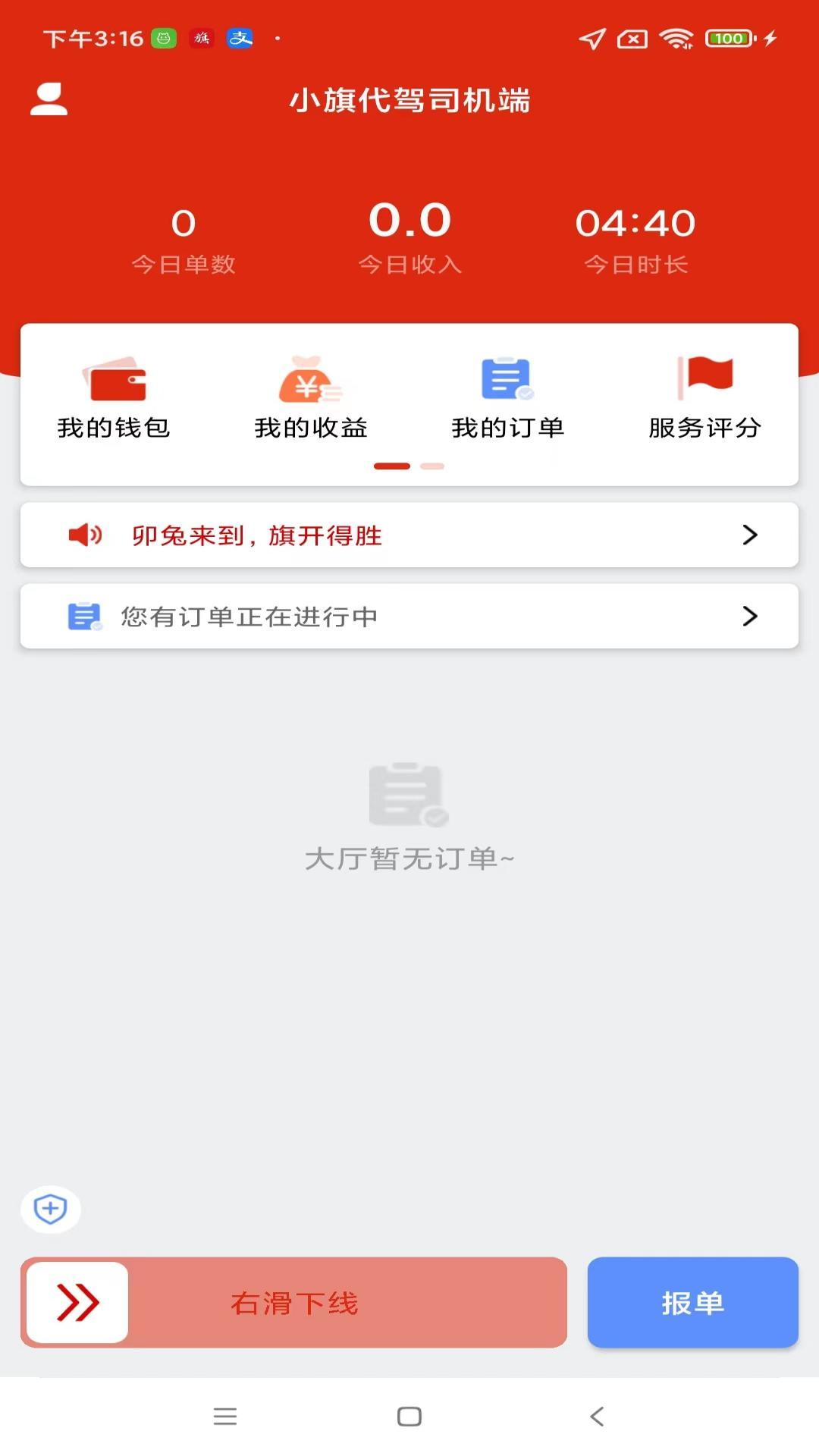Tap the 小旗代驾司机端 title bar

point(409,100)
